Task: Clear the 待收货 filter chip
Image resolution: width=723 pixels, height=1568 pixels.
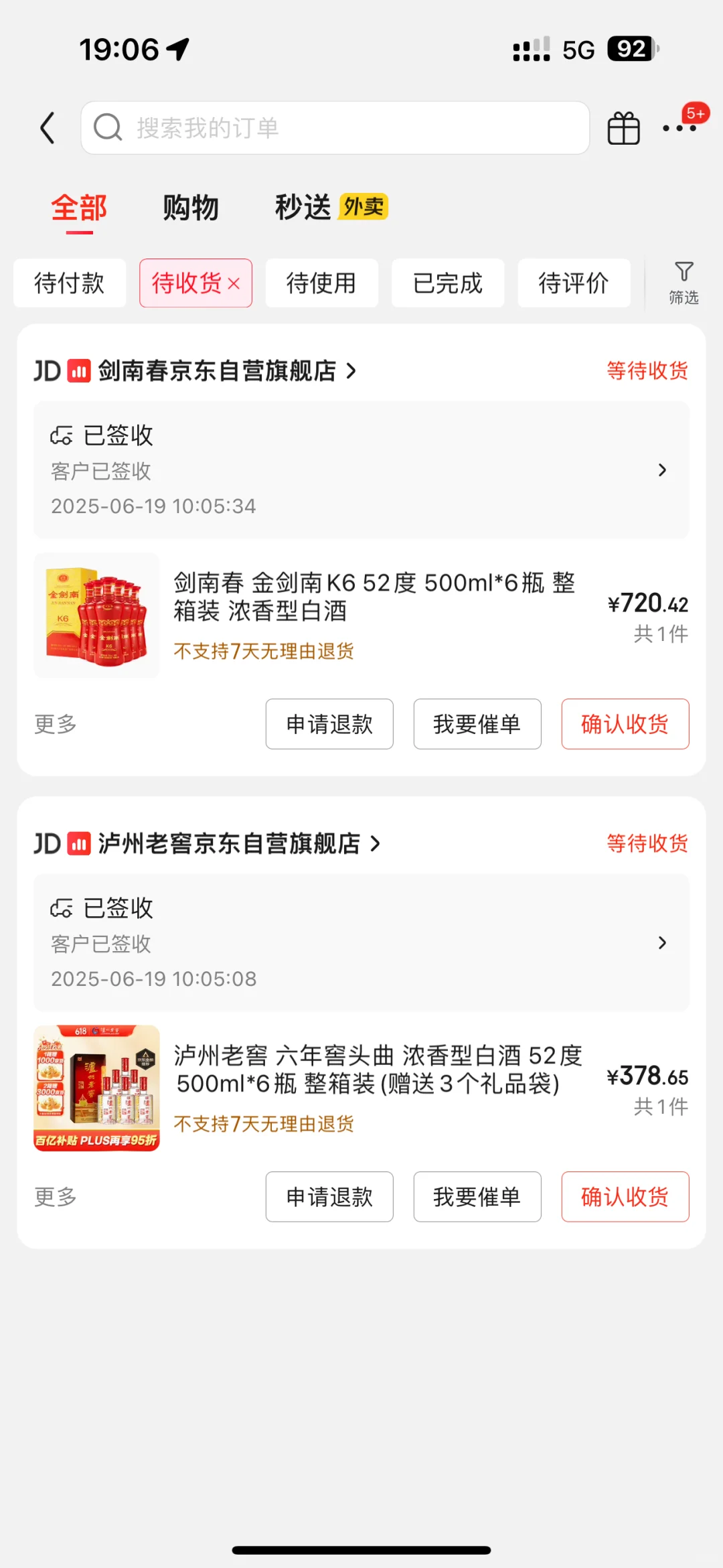Action: click(234, 284)
